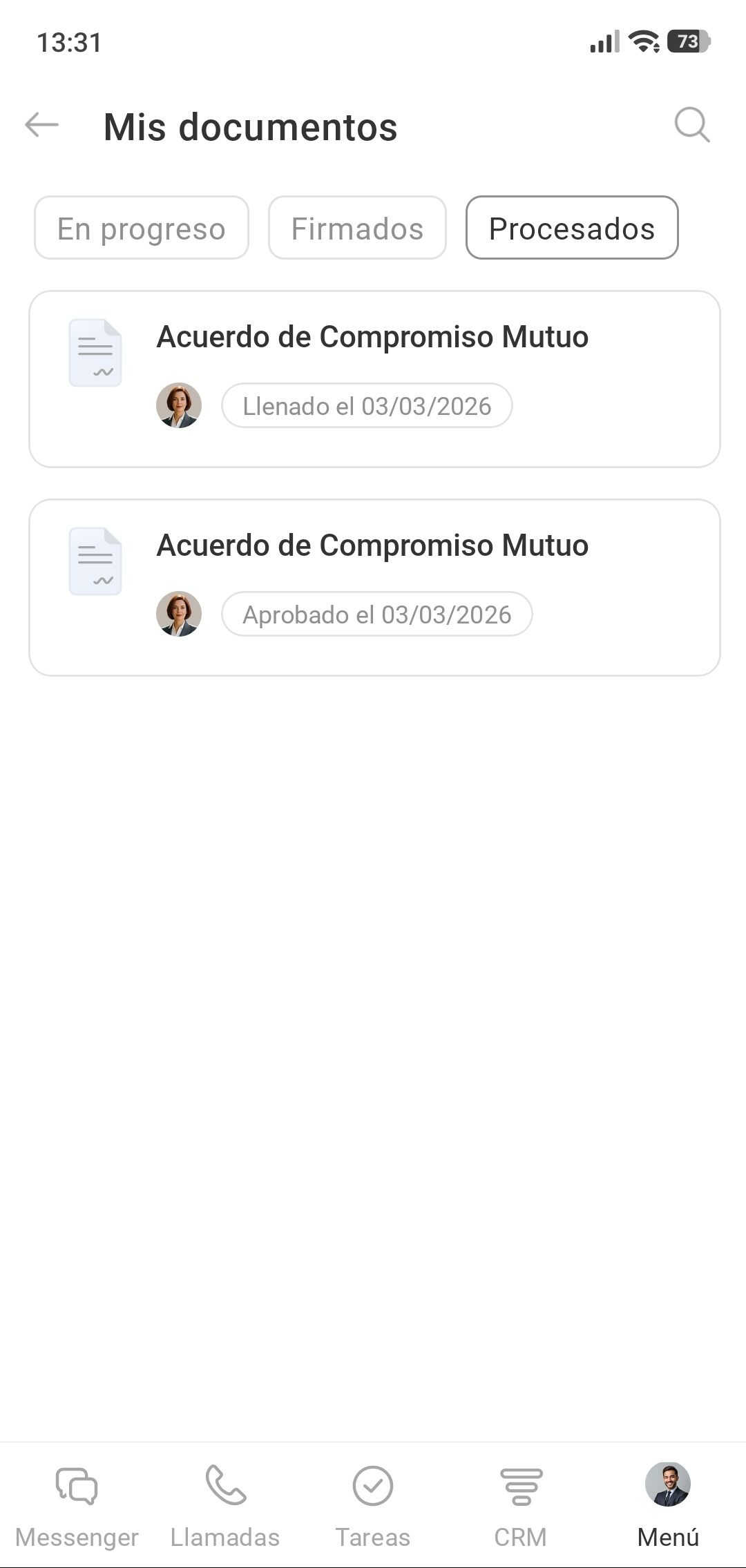Image resolution: width=746 pixels, height=1568 pixels.
Task: Open the document marked Aprobado el 03/03/2026
Action: point(374,588)
